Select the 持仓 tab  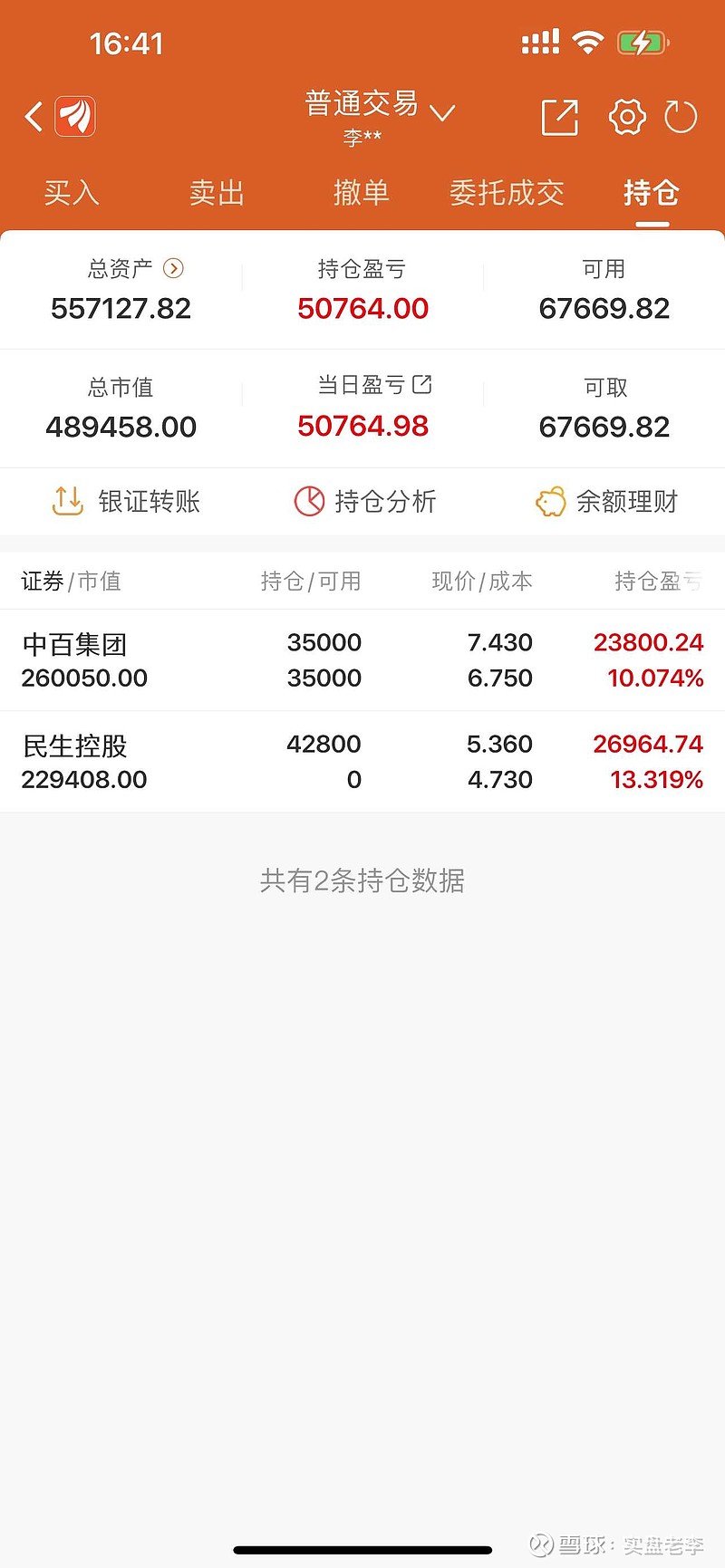[651, 193]
